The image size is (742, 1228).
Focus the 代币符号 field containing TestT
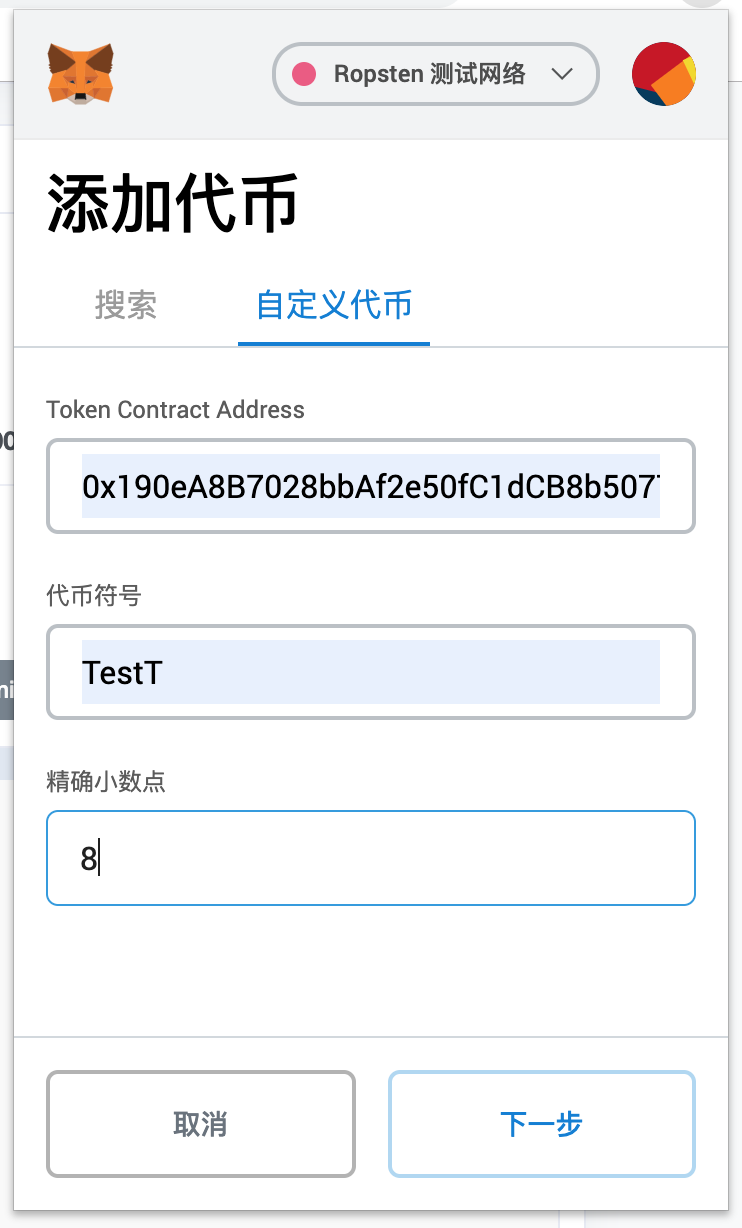(370, 672)
